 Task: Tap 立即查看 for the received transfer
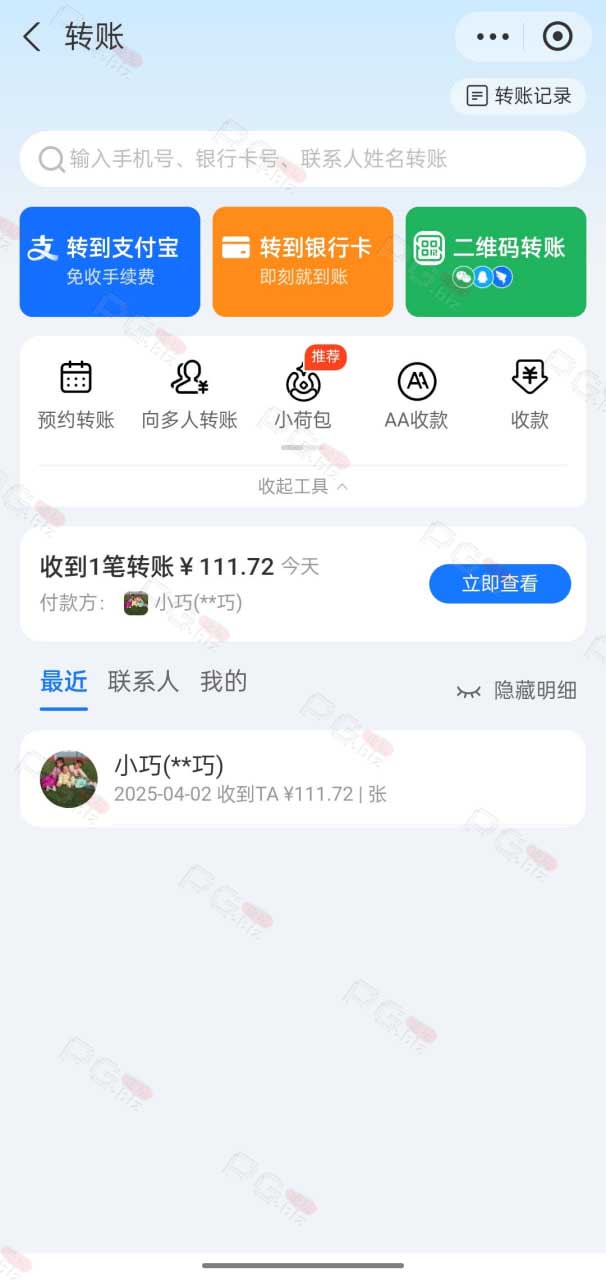click(x=500, y=584)
